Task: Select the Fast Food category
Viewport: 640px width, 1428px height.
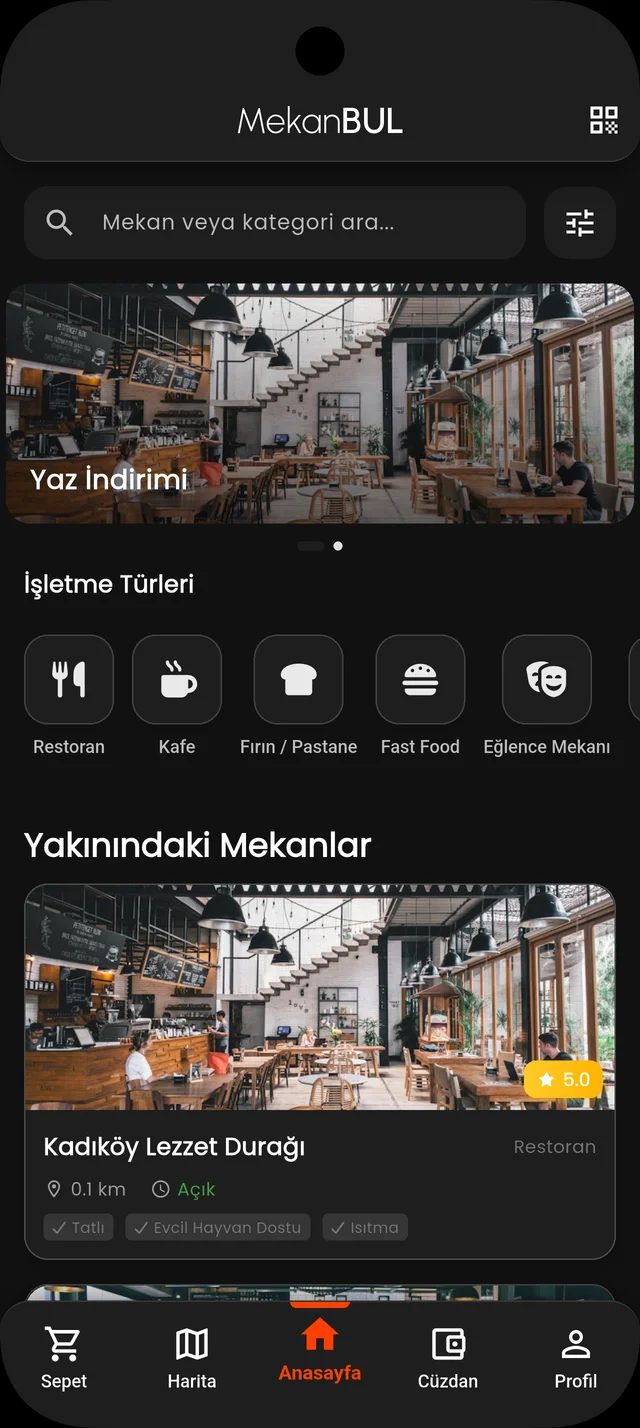Action: tap(420, 680)
